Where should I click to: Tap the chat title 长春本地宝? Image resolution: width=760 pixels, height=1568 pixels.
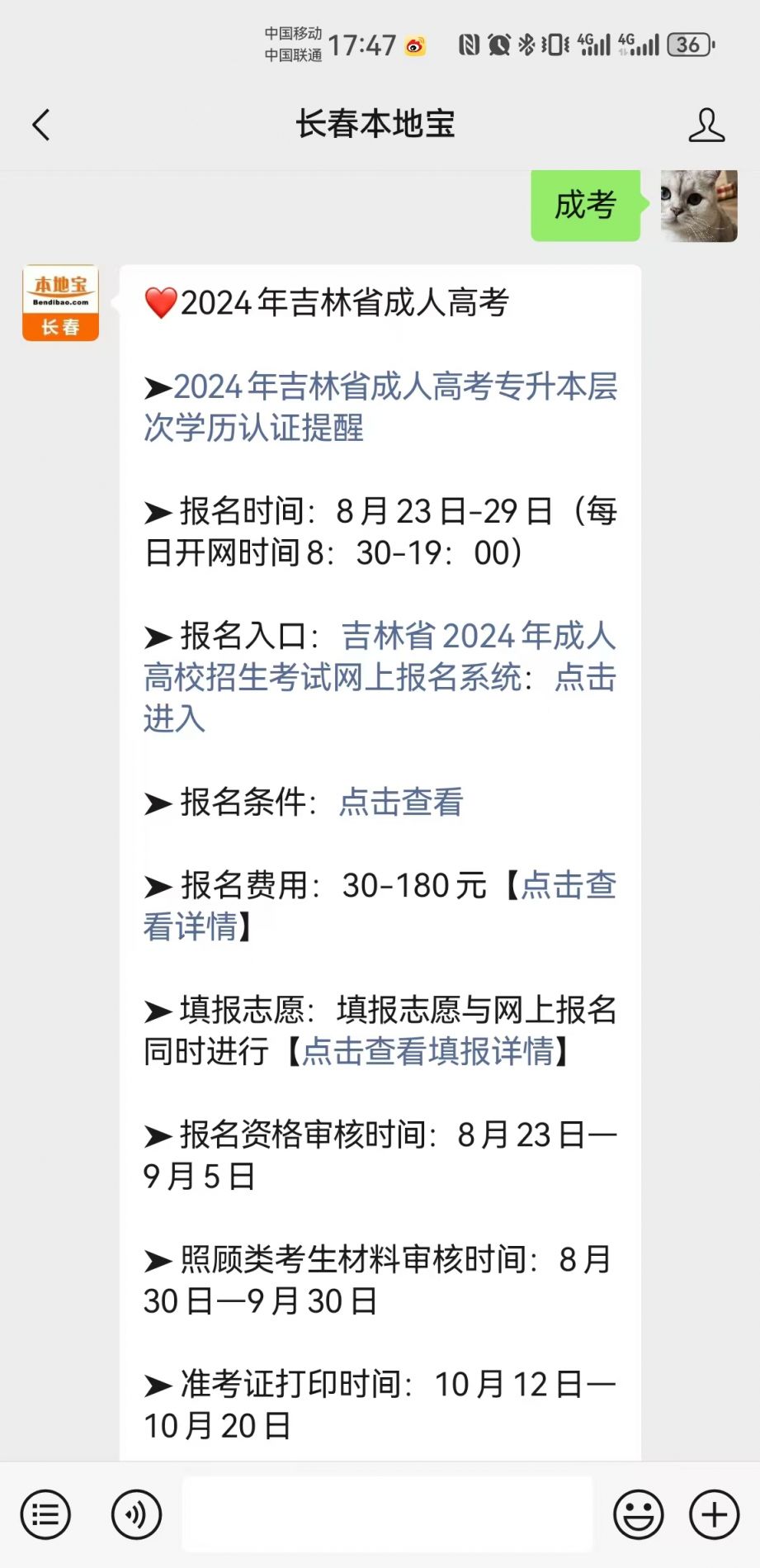coord(375,124)
